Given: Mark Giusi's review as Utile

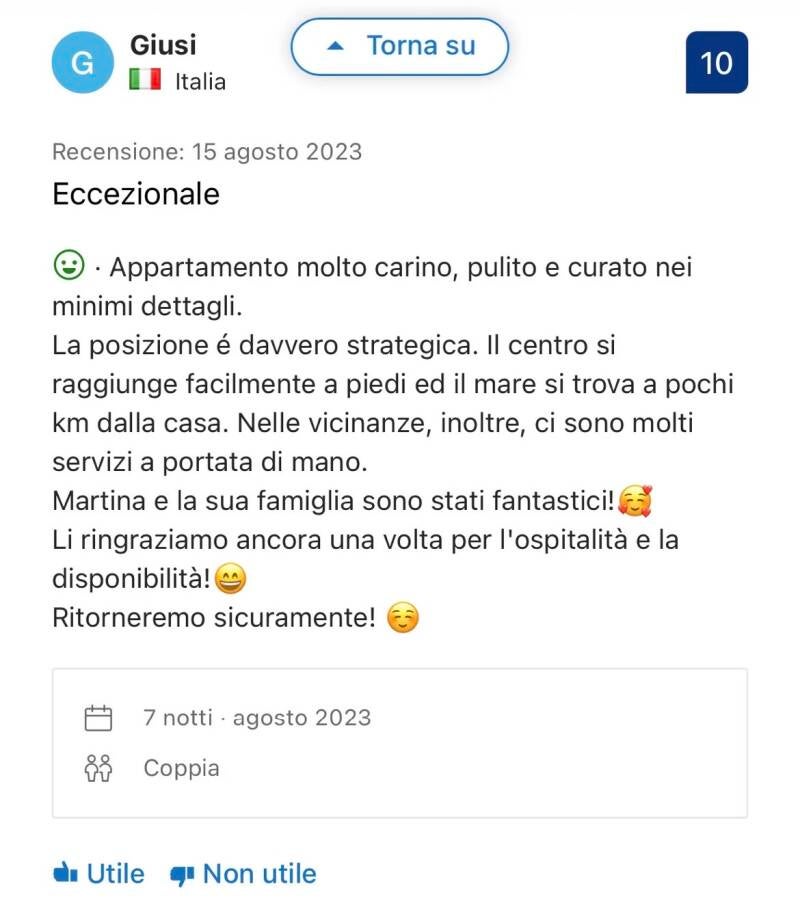Looking at the screenshot, I should click(x=99, y=873).
